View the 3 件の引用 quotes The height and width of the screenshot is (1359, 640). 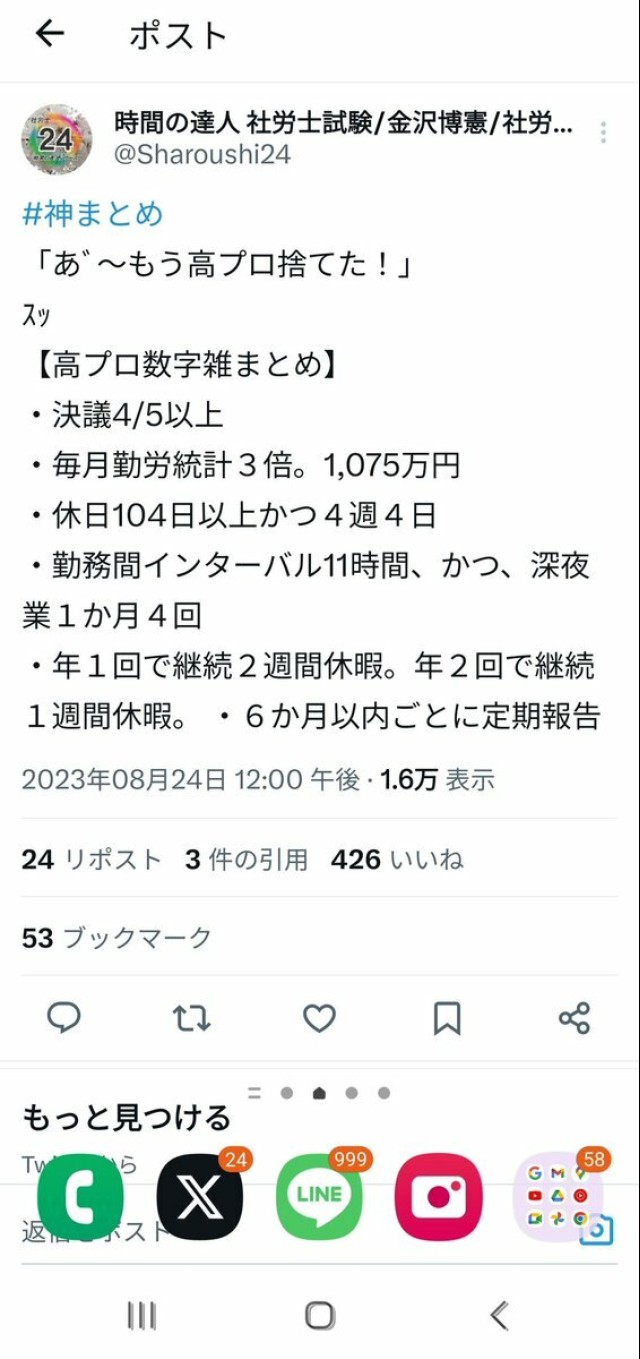[x=246, y=859]
